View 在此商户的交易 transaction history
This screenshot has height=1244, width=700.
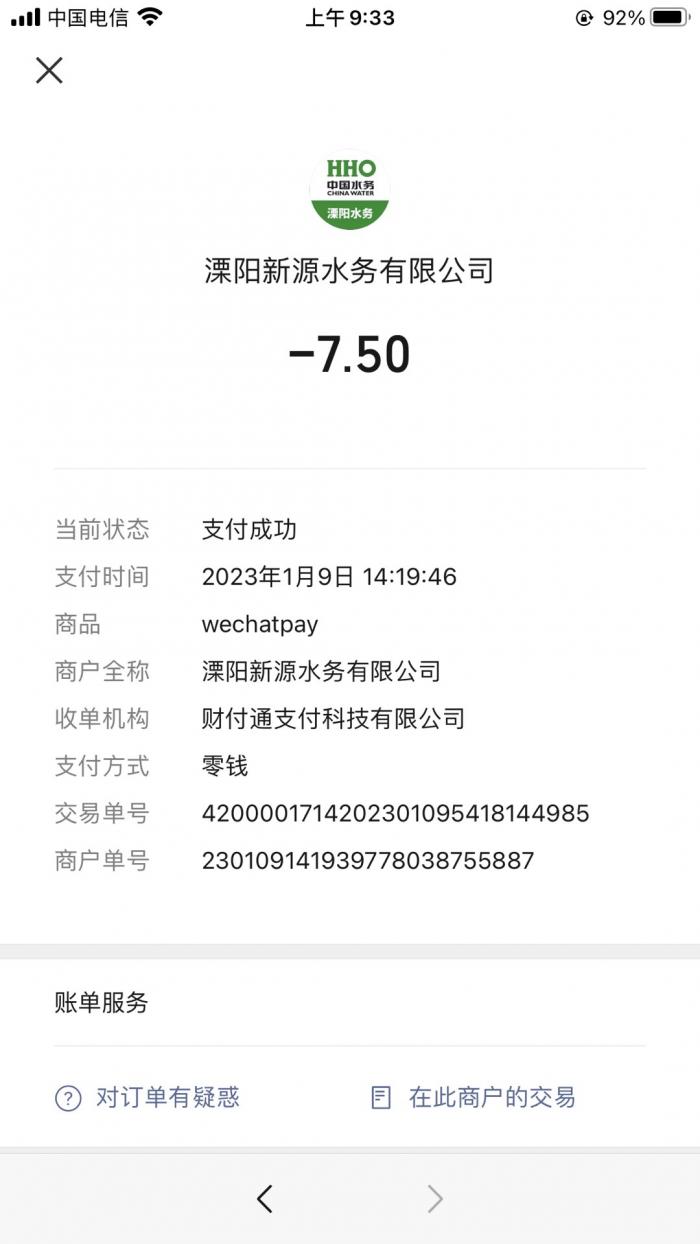pos(473,1098)
